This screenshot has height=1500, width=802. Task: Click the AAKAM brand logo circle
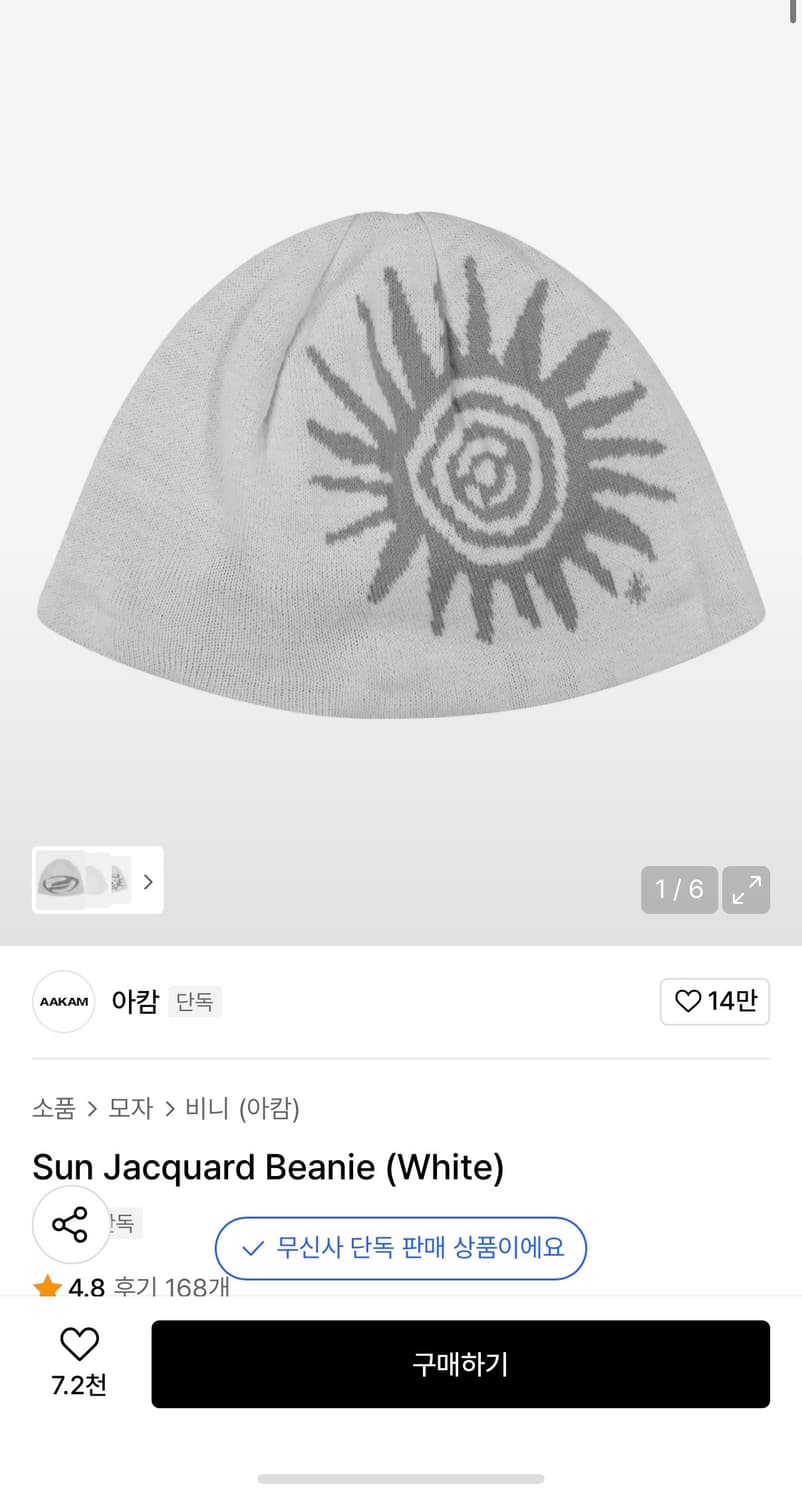pyautogui.click(x=63, y=1001)
